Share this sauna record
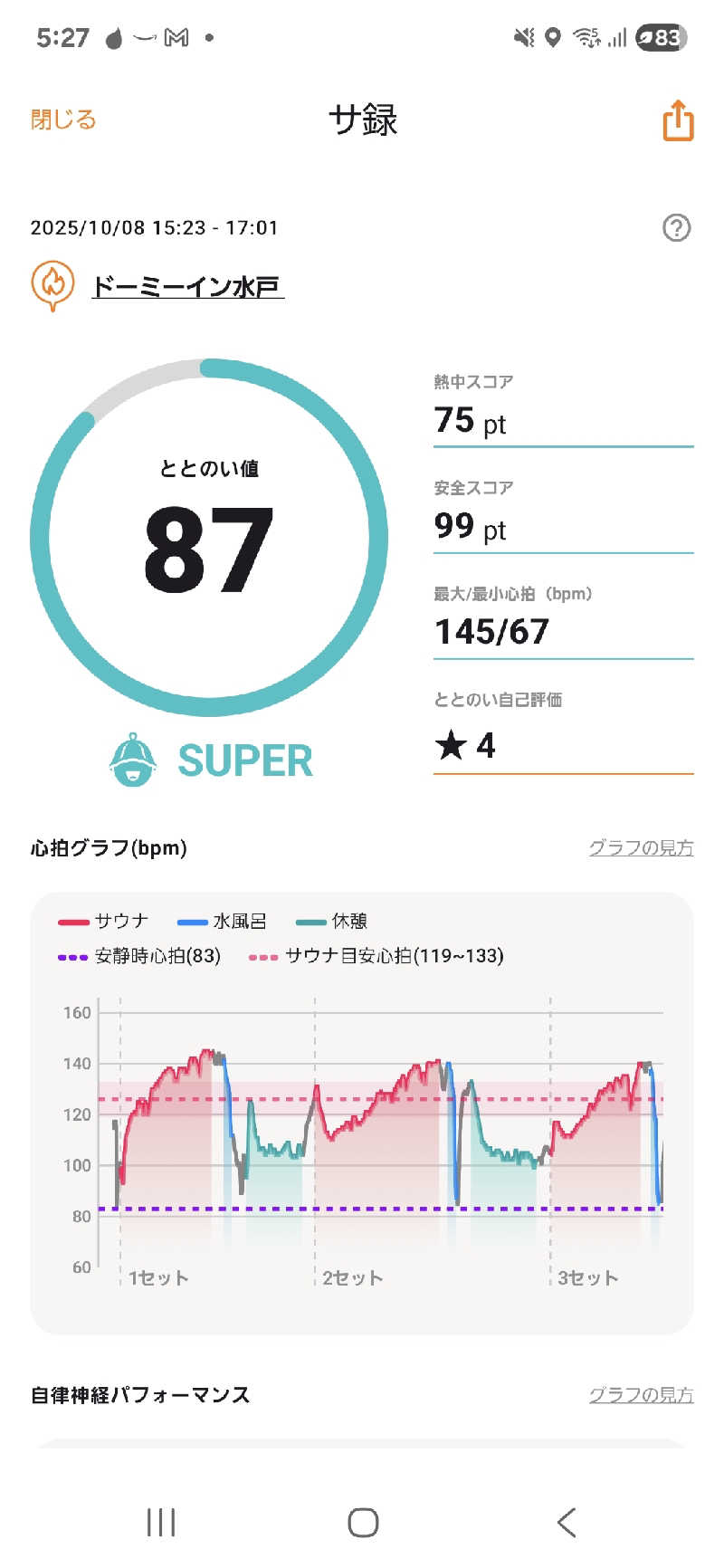 pyautogui.click(x=678, y=120)
